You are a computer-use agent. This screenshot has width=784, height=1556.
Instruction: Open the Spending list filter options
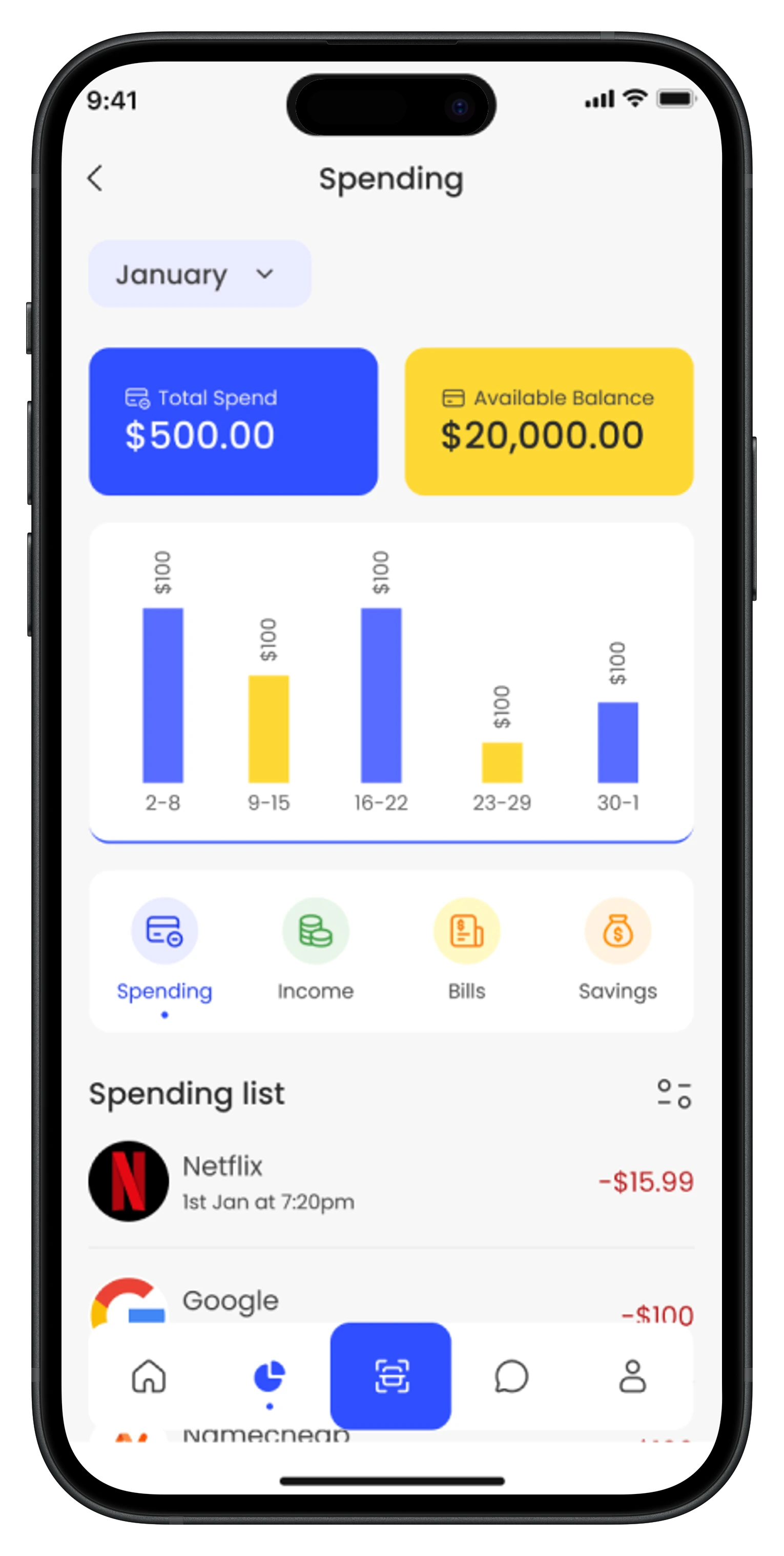click(x=674, y=1094)
